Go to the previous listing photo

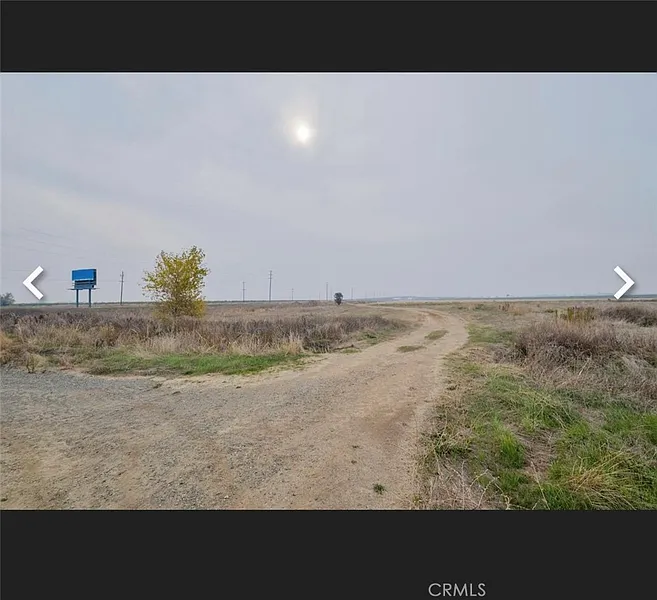[x=33, y=282]
